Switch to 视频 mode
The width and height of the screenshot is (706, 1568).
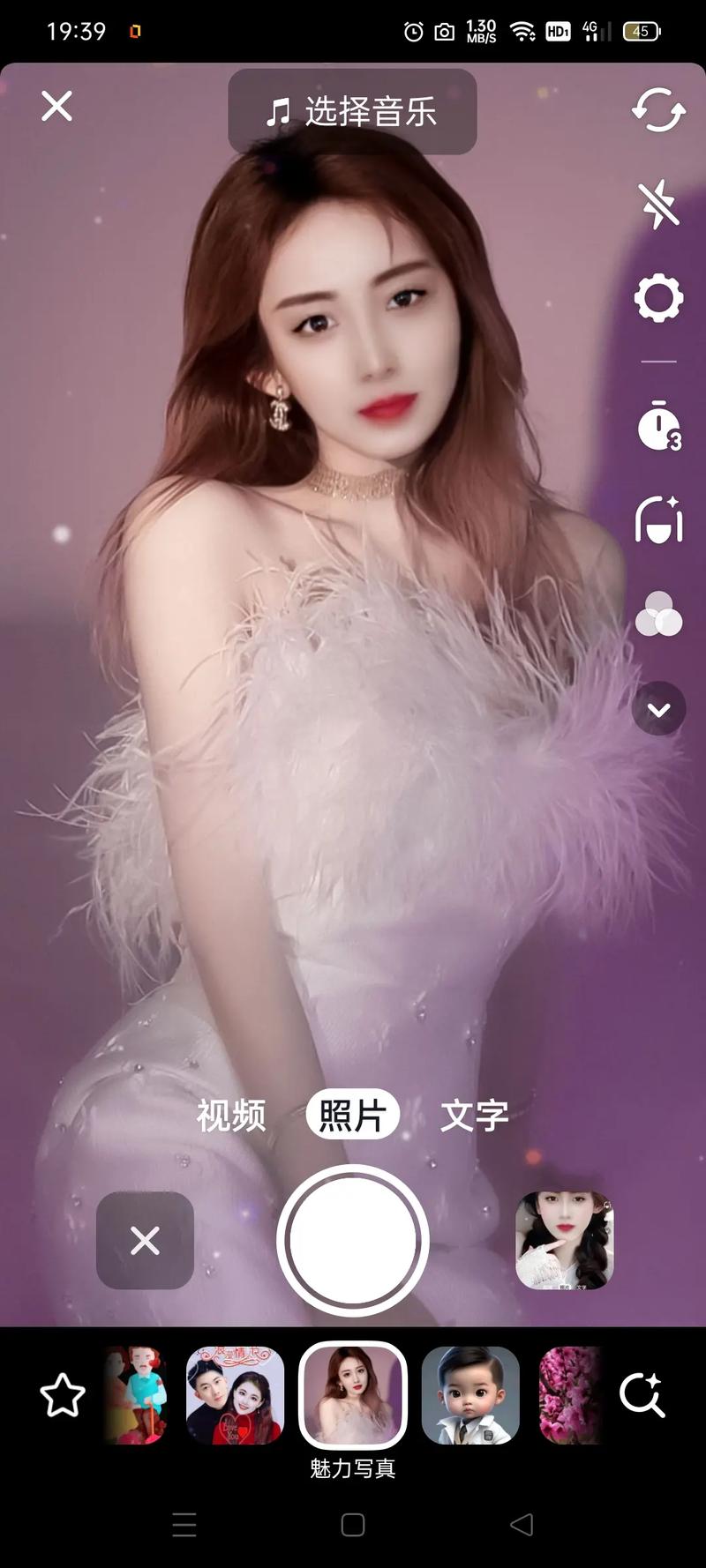pos(231,1116)
